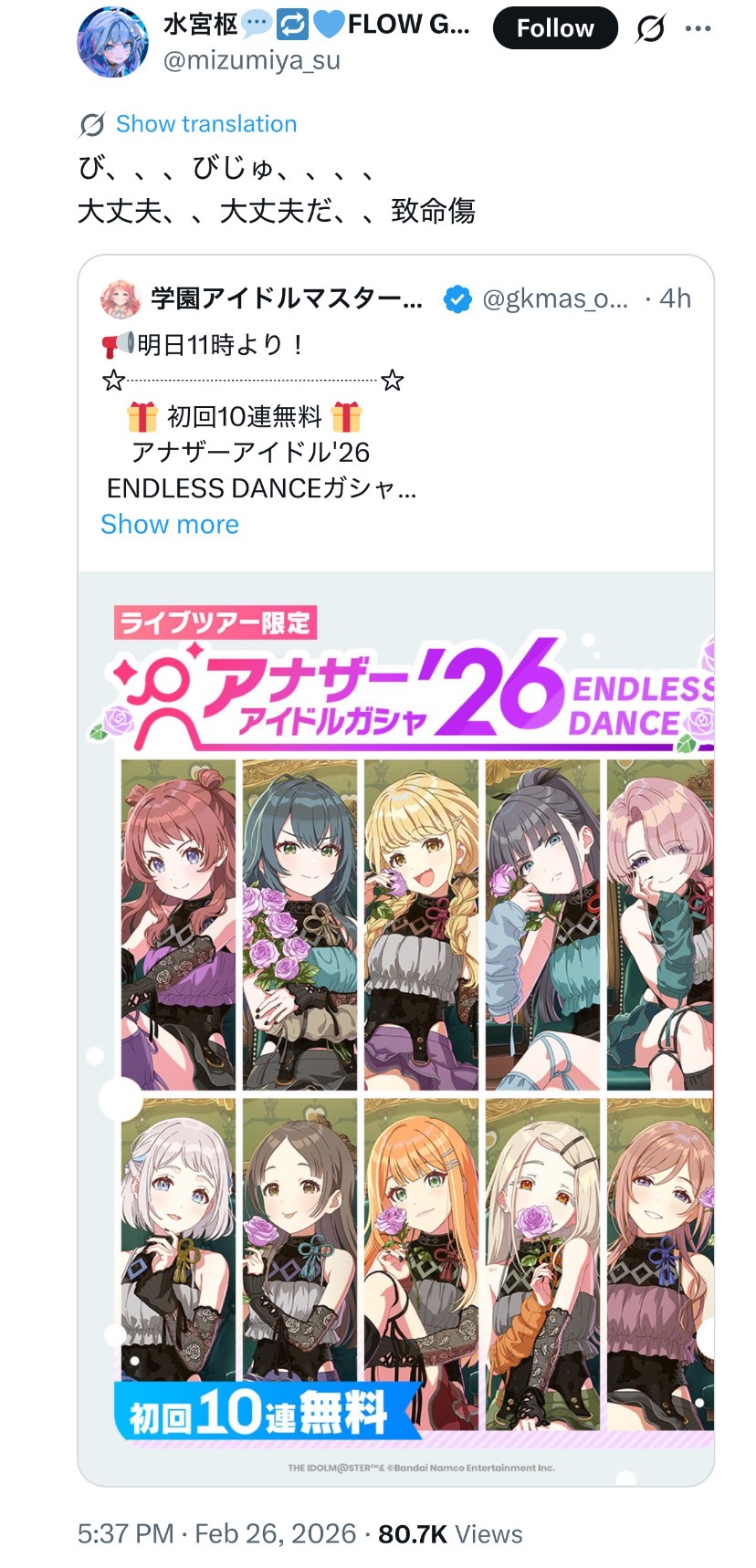Open the 80.7K Views analytics
This screenshot has width=756, height=1568.
[450, 1533]
